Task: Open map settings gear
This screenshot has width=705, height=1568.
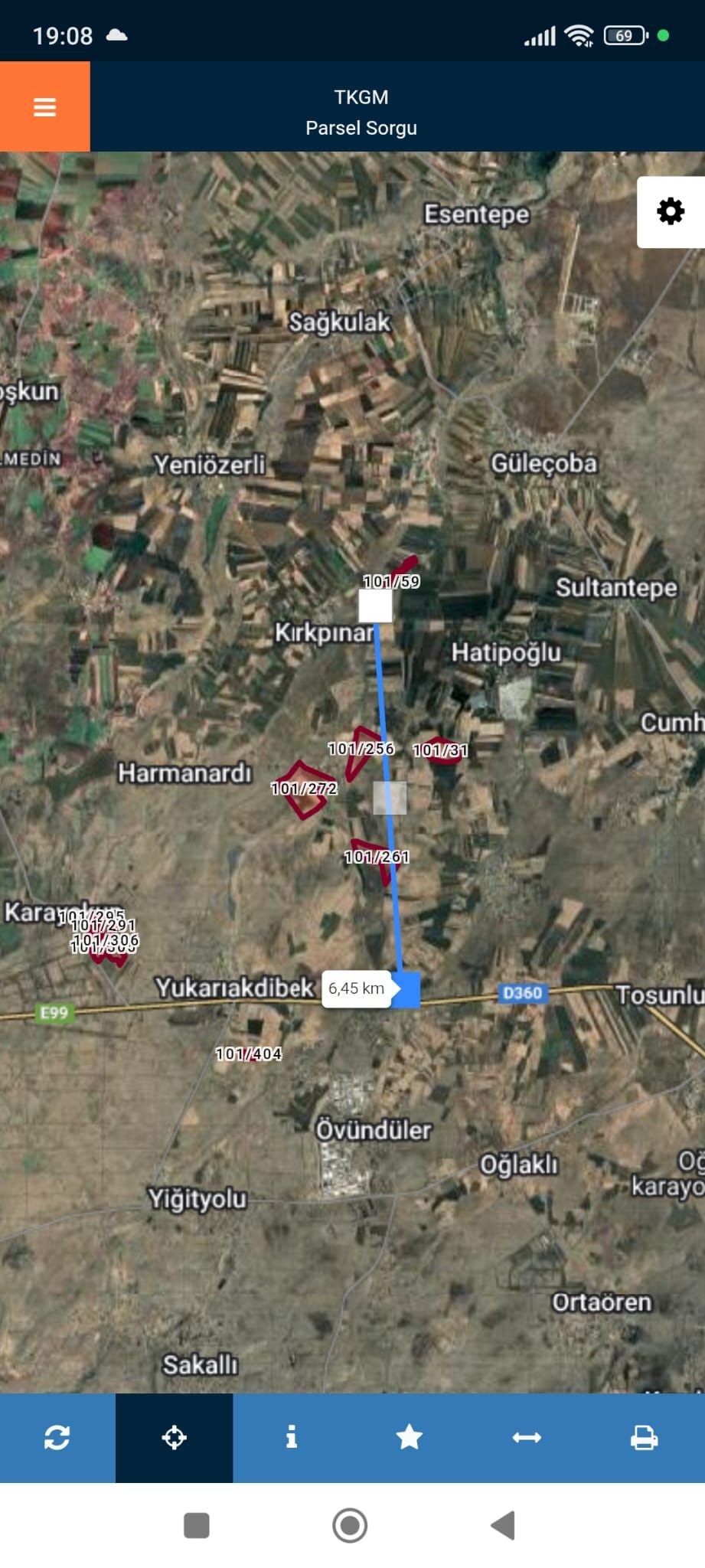Action: pyautogui.click(x=671, y=211)
